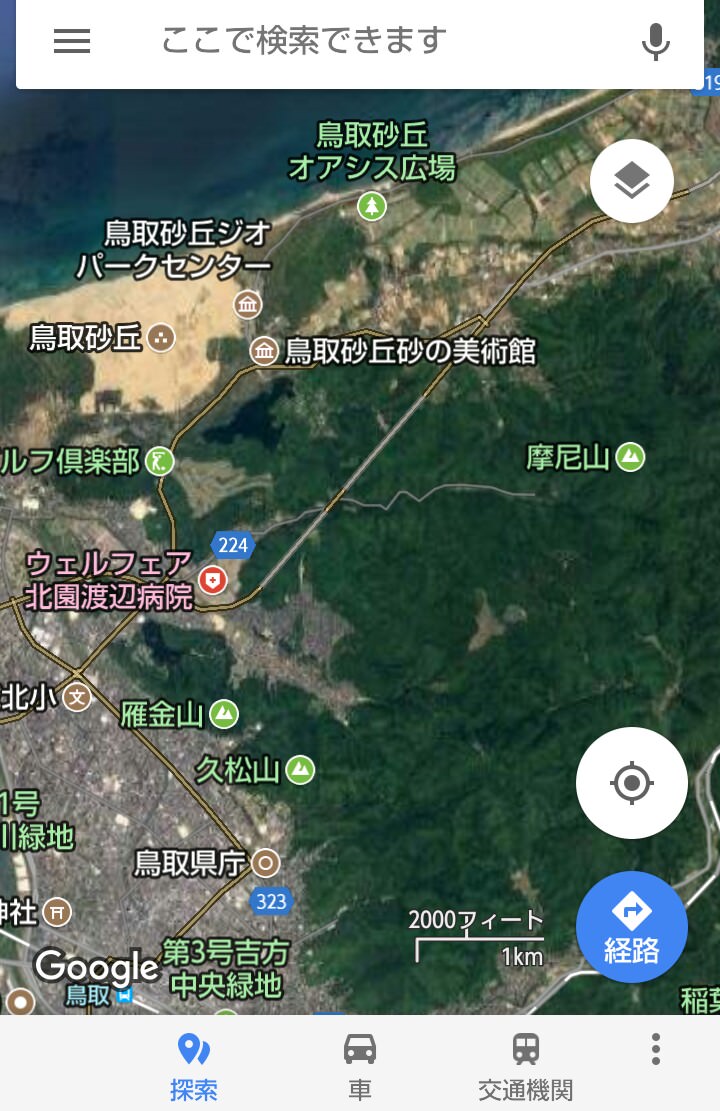Switch to the 探索 tab
This screenshot has height=1111, width=720.
point(193,1066)
